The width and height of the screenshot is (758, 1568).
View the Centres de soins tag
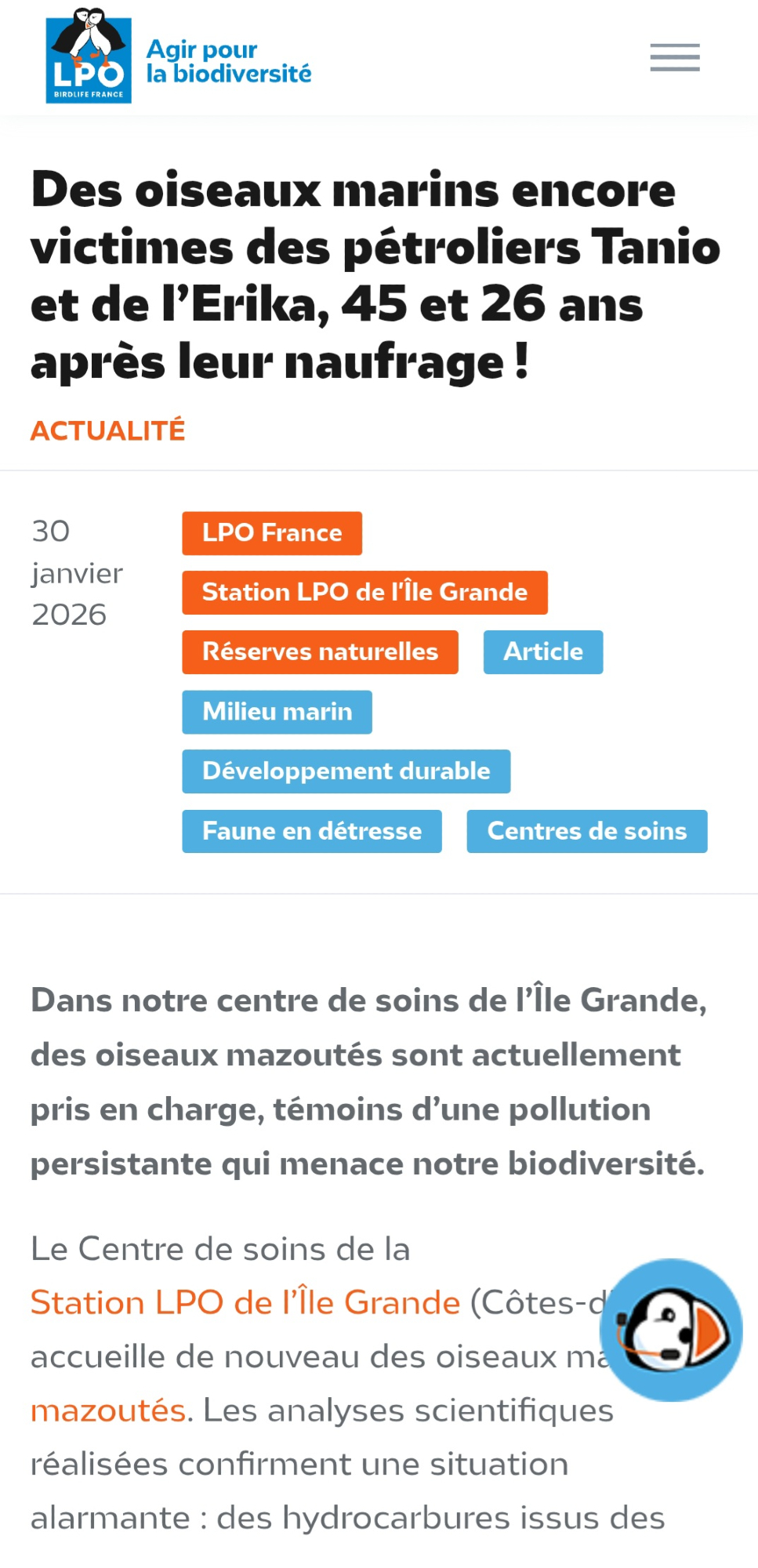[586, 831]
